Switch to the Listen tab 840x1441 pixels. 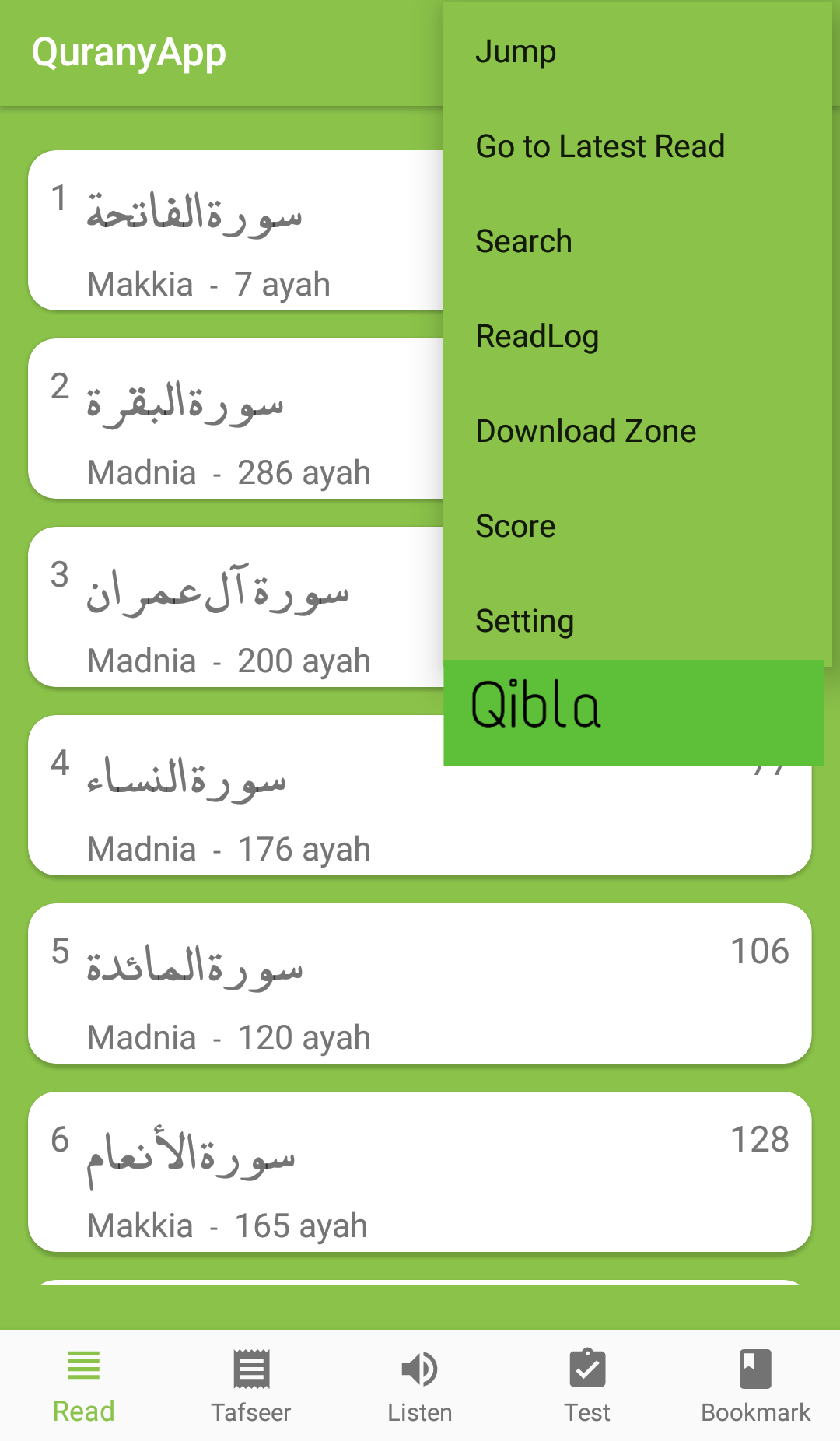(420, 1386)
